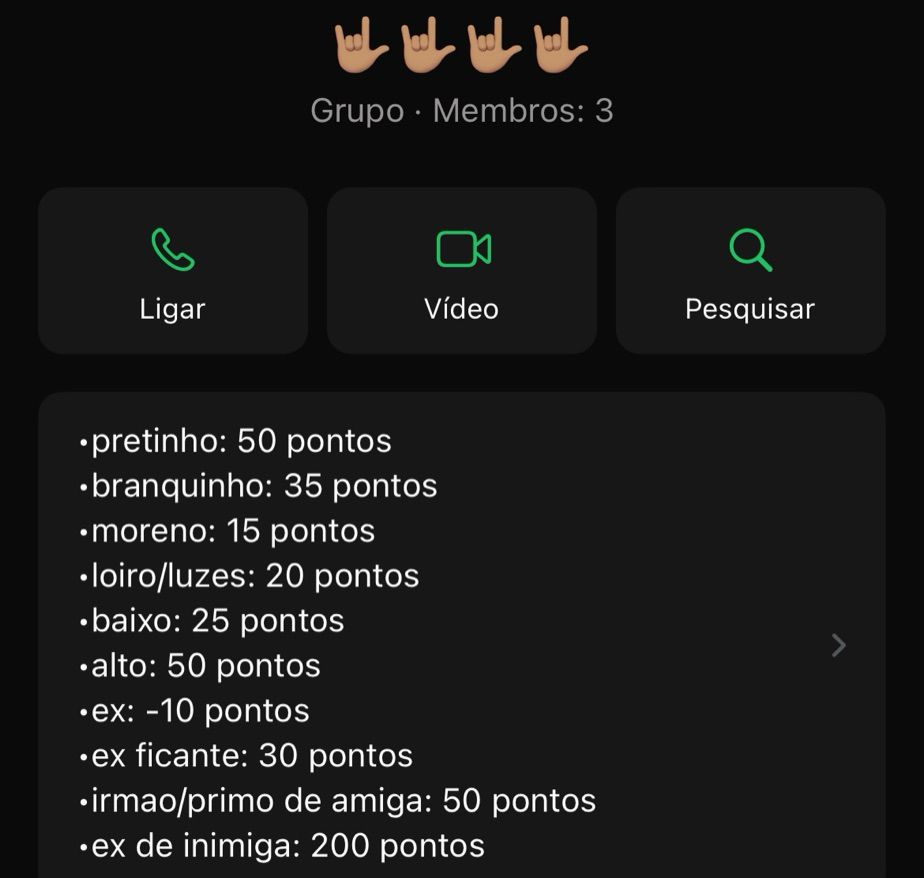The height and width of the screenshot is (878, 924).
Task: Start a group video call
Action: point(461,270)
